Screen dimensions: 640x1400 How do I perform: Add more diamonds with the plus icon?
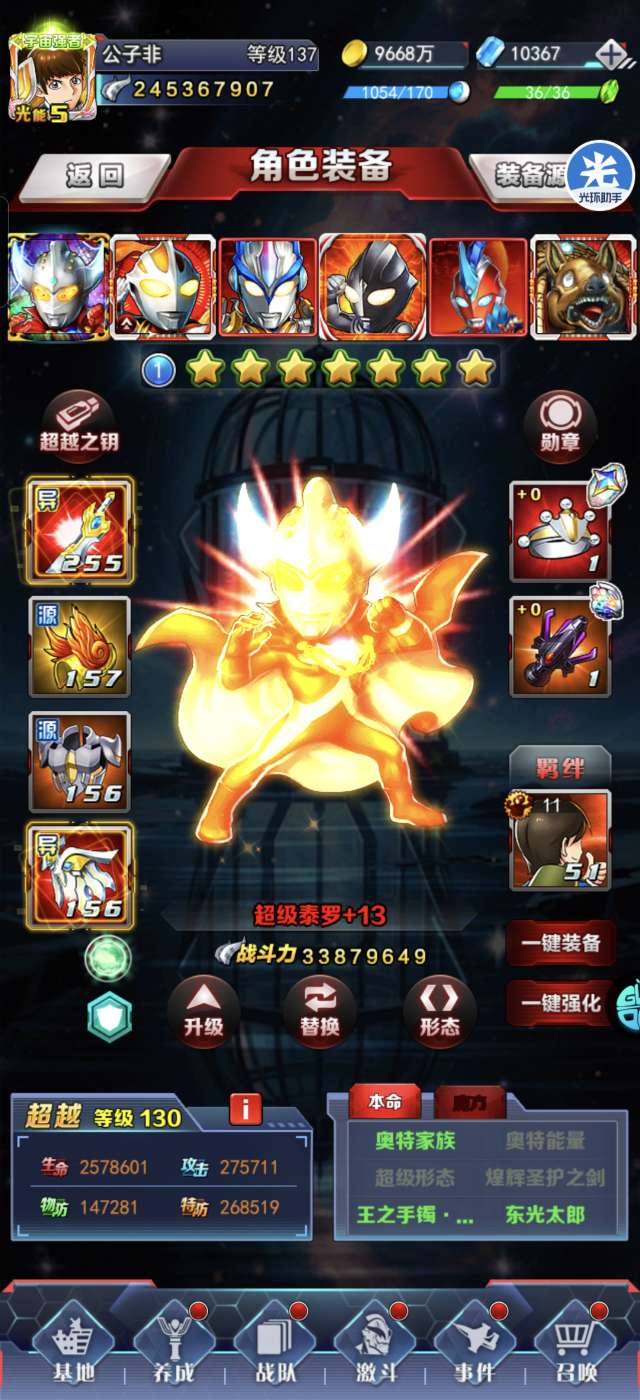[611, 53]
